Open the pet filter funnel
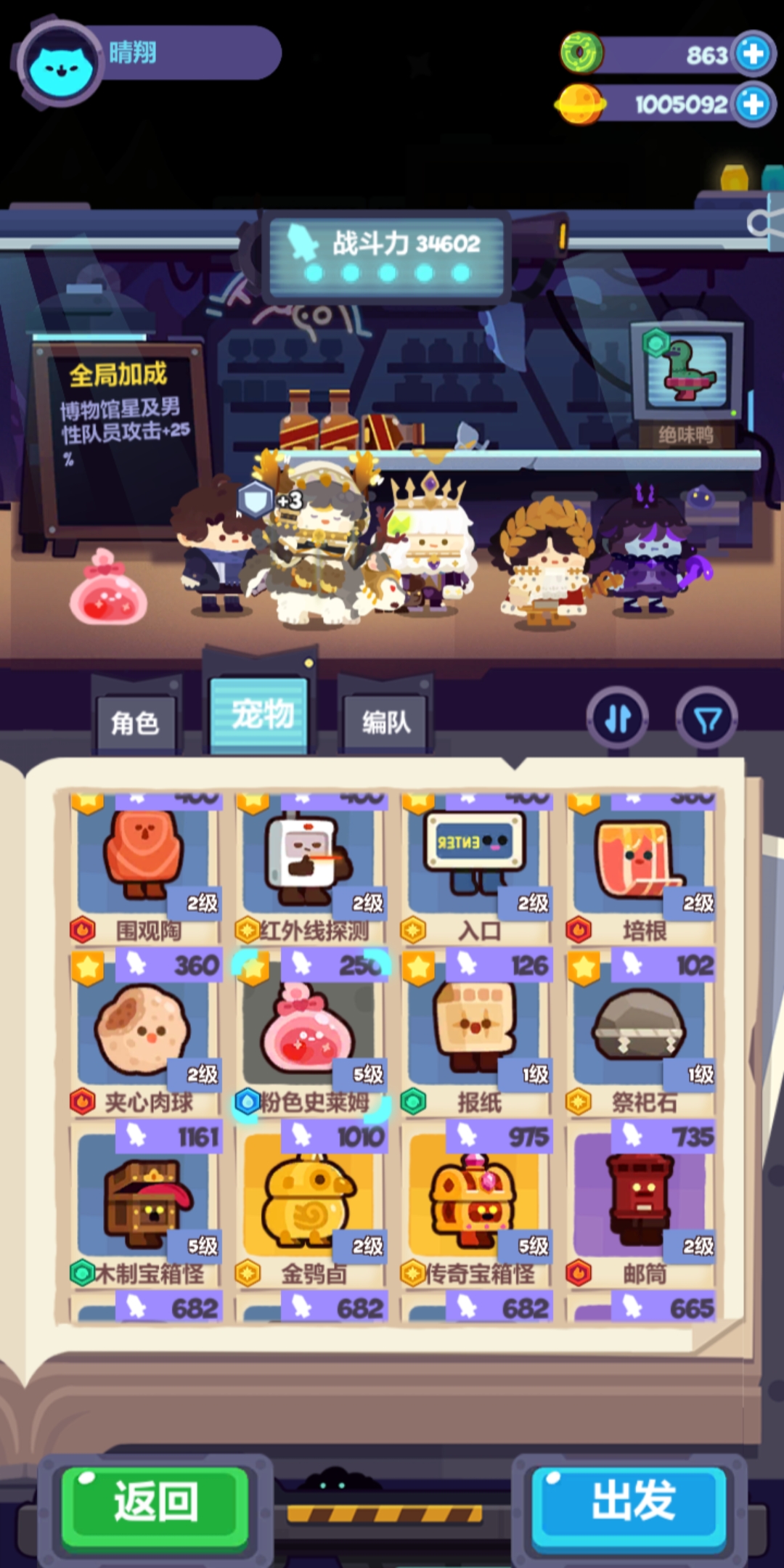784x1568 pixels. pos(706,719)
